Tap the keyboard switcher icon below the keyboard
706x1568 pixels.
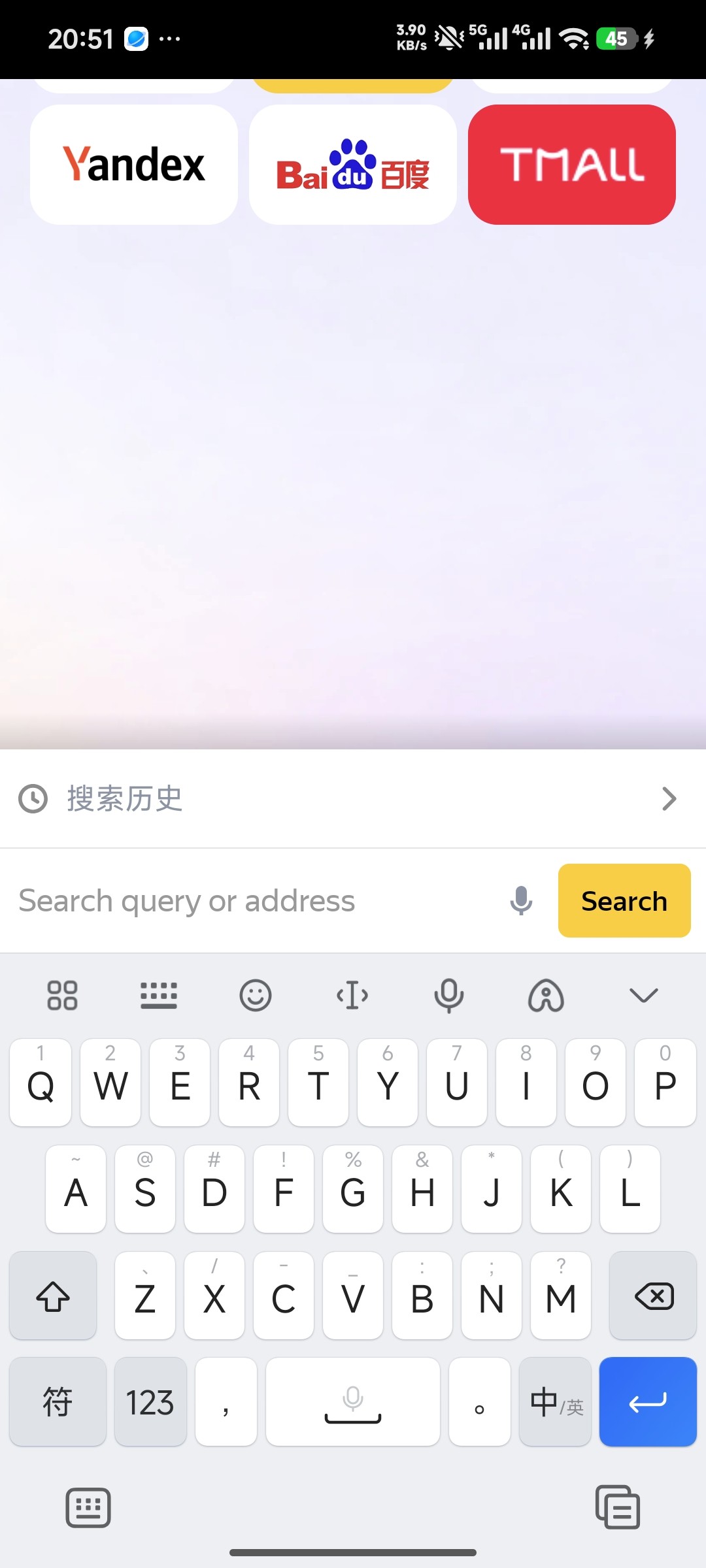pos(88,1507)
